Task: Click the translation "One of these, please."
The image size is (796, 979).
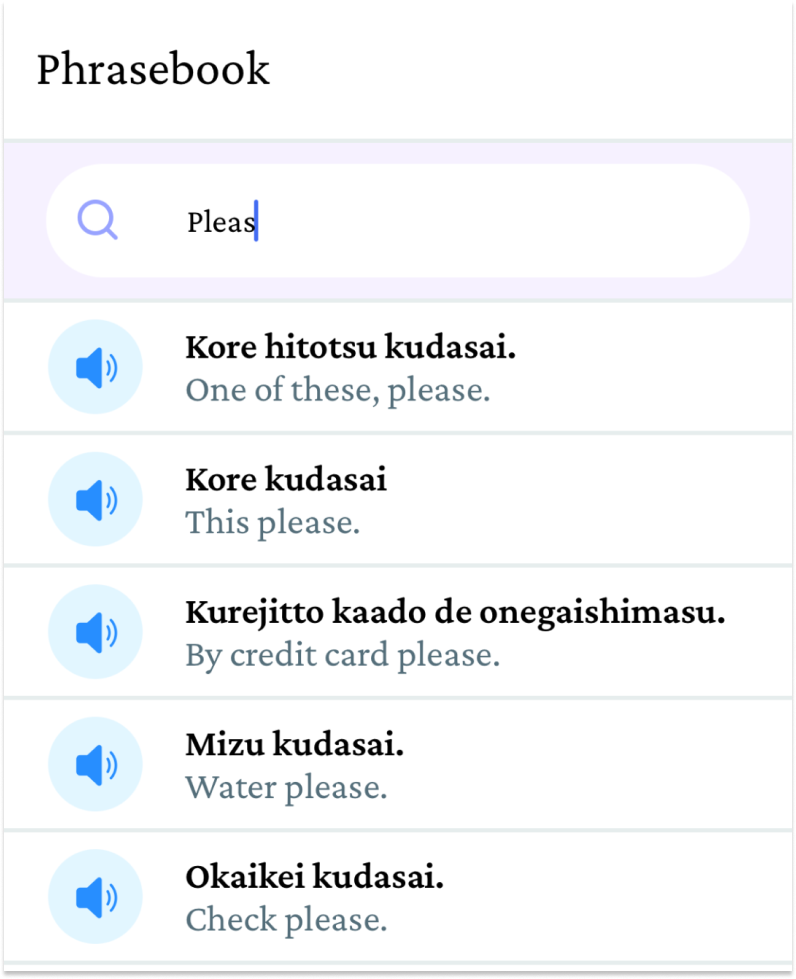Action: tap(337, 389)
